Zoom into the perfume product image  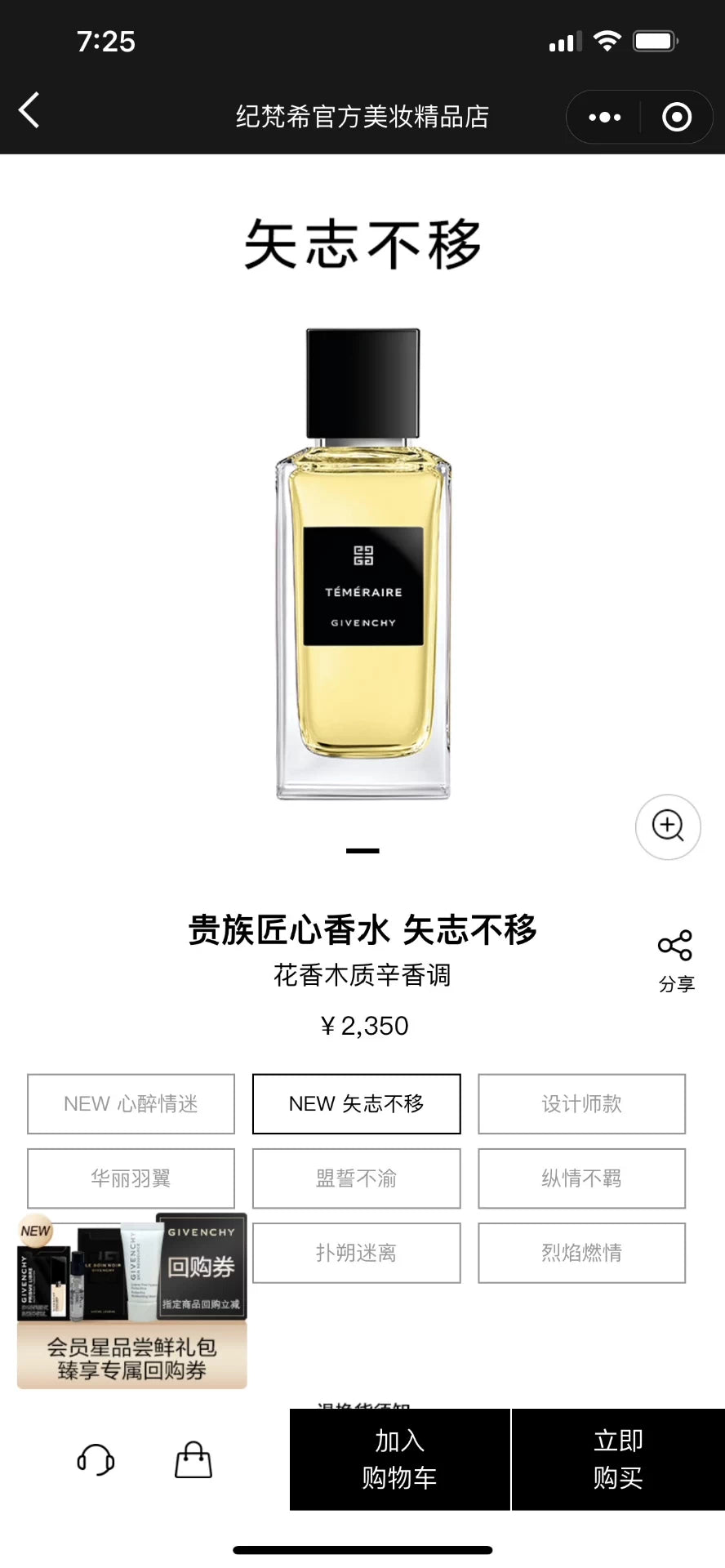668,826
